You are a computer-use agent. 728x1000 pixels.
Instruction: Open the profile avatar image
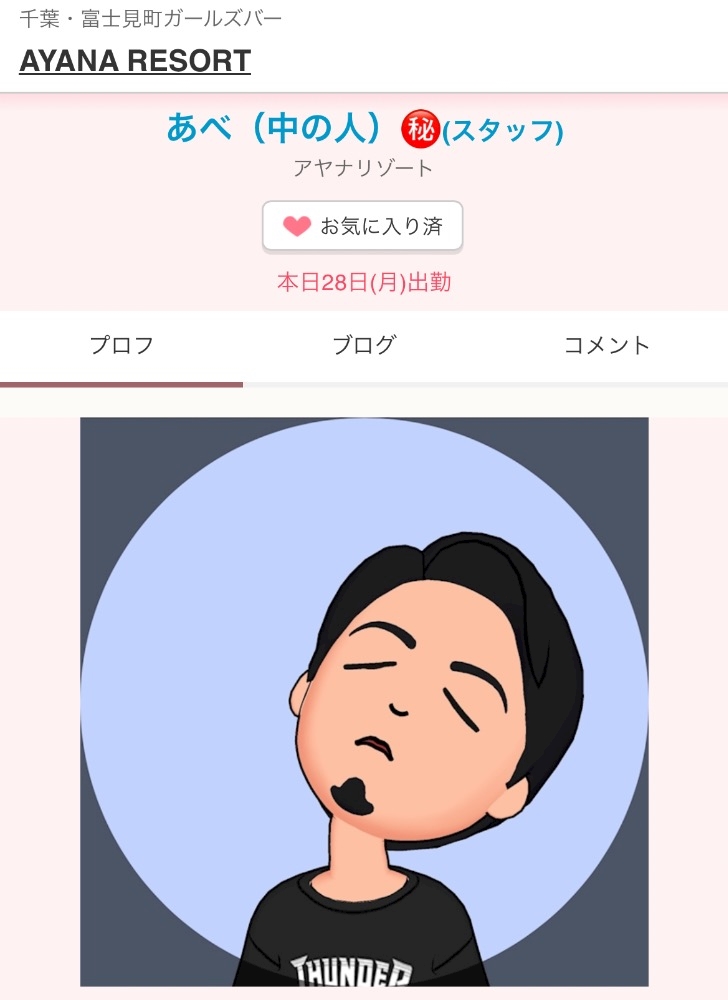(364, 702)
